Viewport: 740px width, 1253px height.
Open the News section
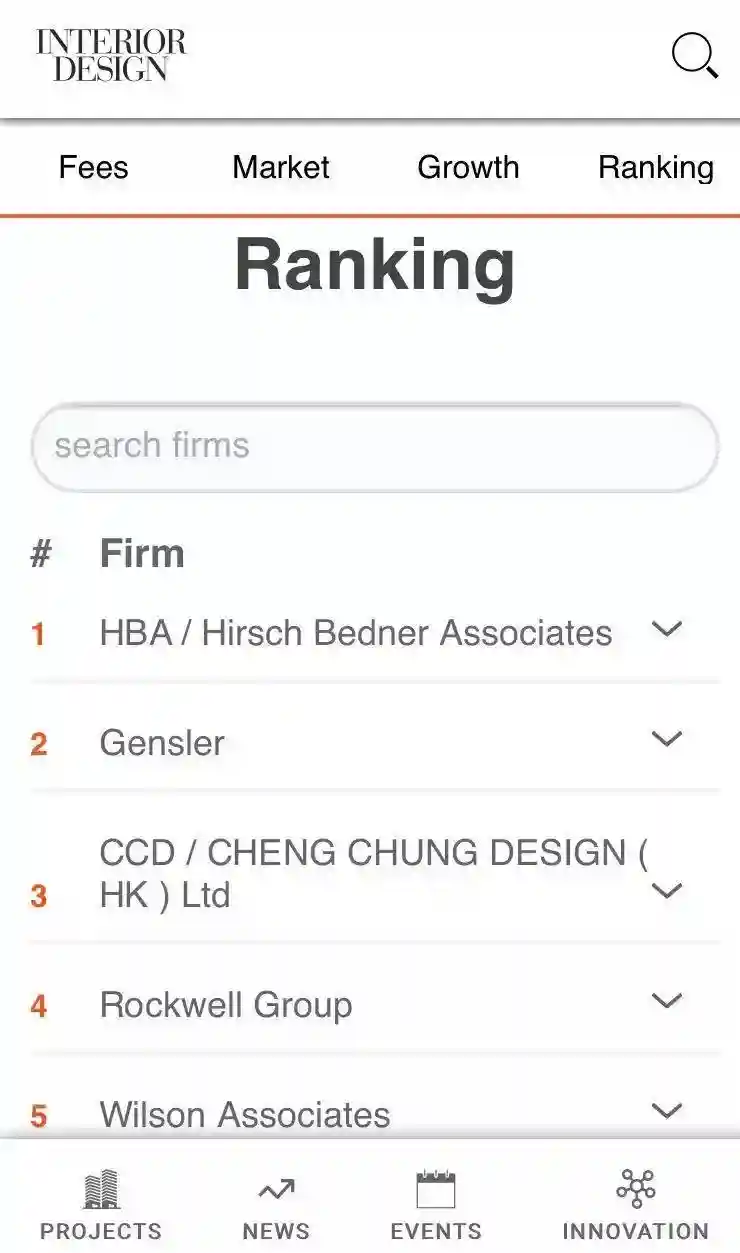[x=276, y=1205]
